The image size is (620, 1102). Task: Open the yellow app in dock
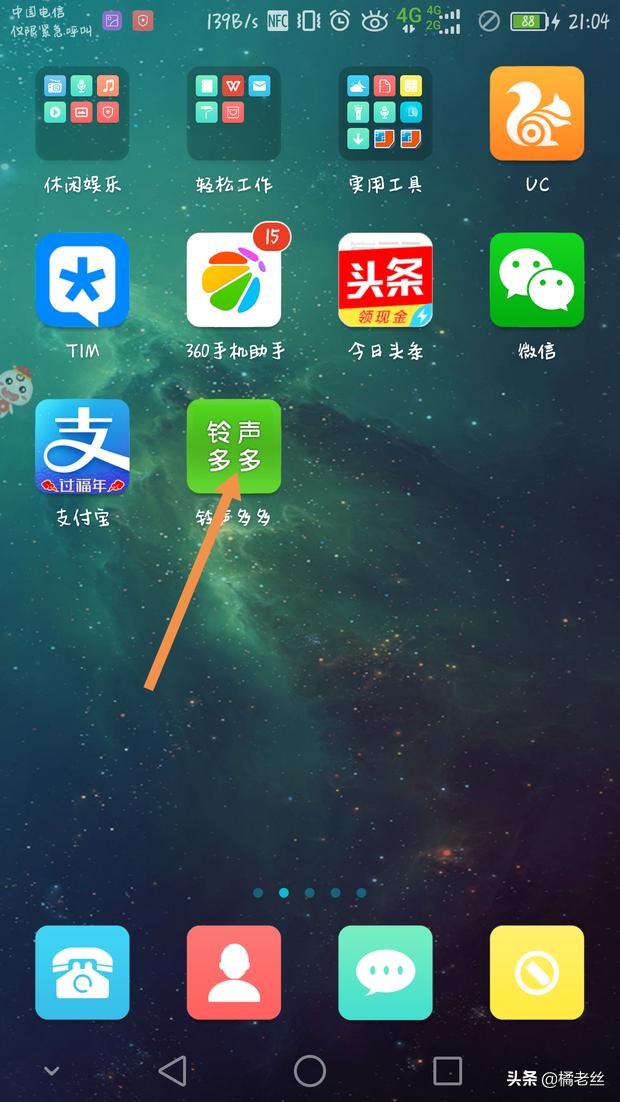tap(537, 972)
